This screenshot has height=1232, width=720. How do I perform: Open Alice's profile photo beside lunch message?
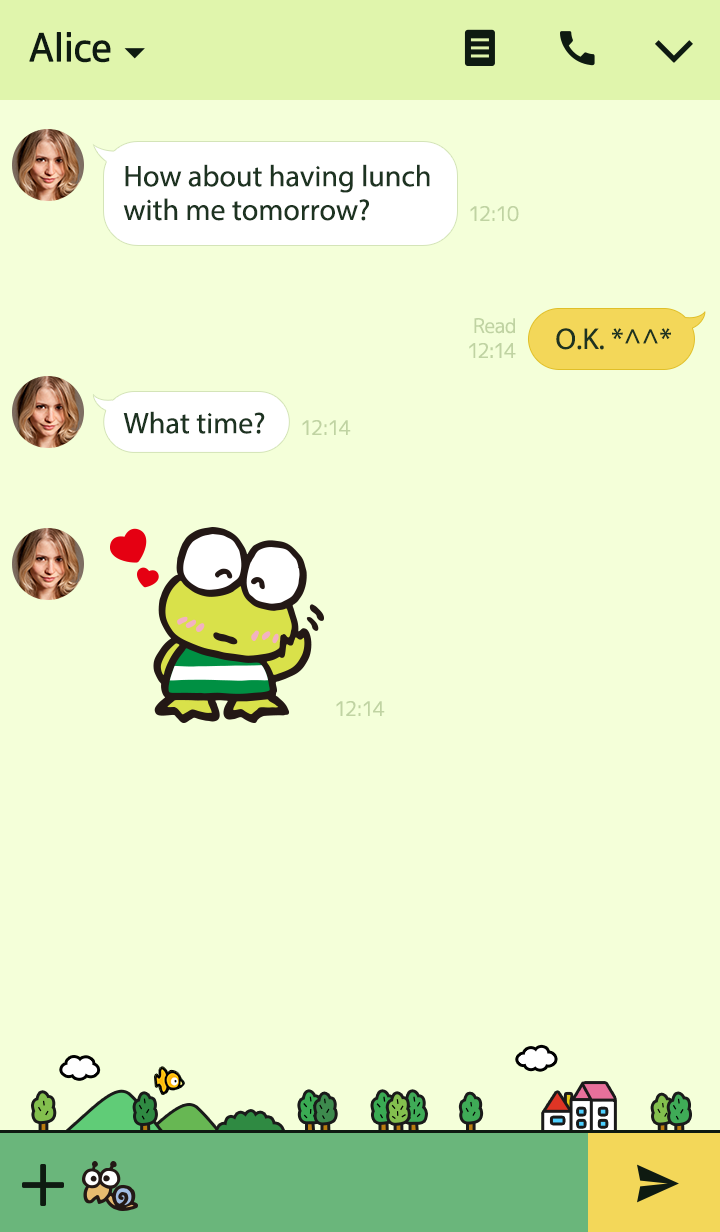click(48, 165)
